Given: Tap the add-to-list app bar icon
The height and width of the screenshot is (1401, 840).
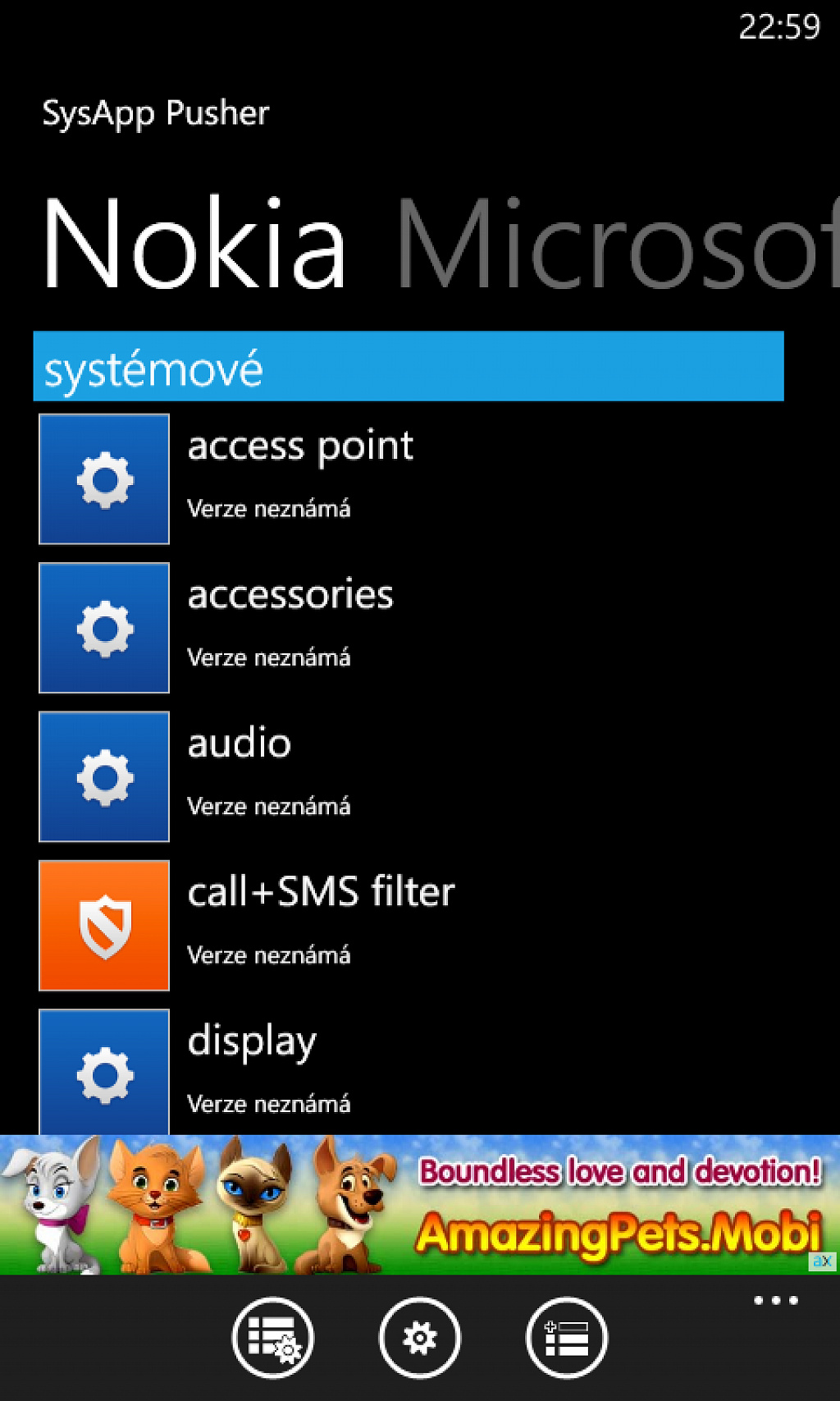Looking at the screenshot, I should 567,1338.
